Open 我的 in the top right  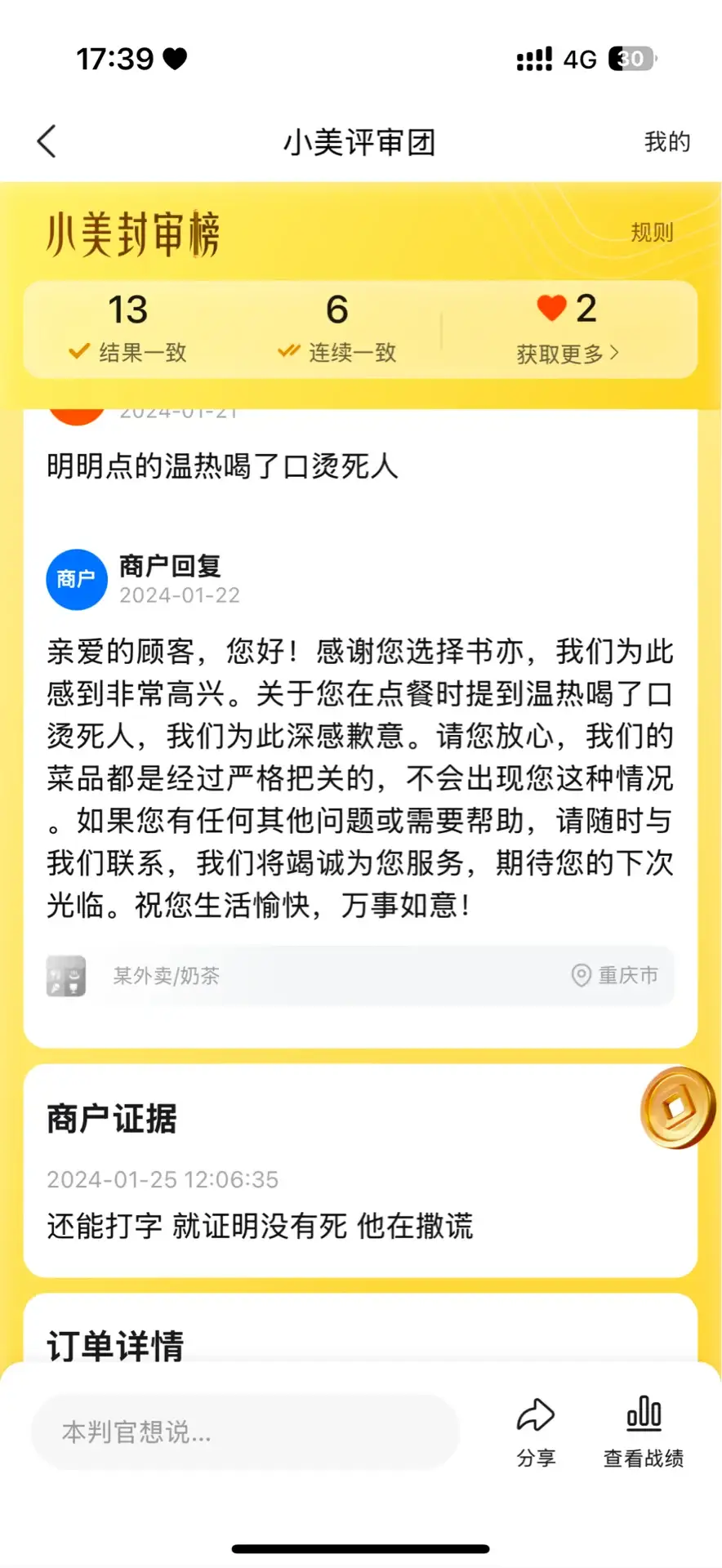[667, 142]
